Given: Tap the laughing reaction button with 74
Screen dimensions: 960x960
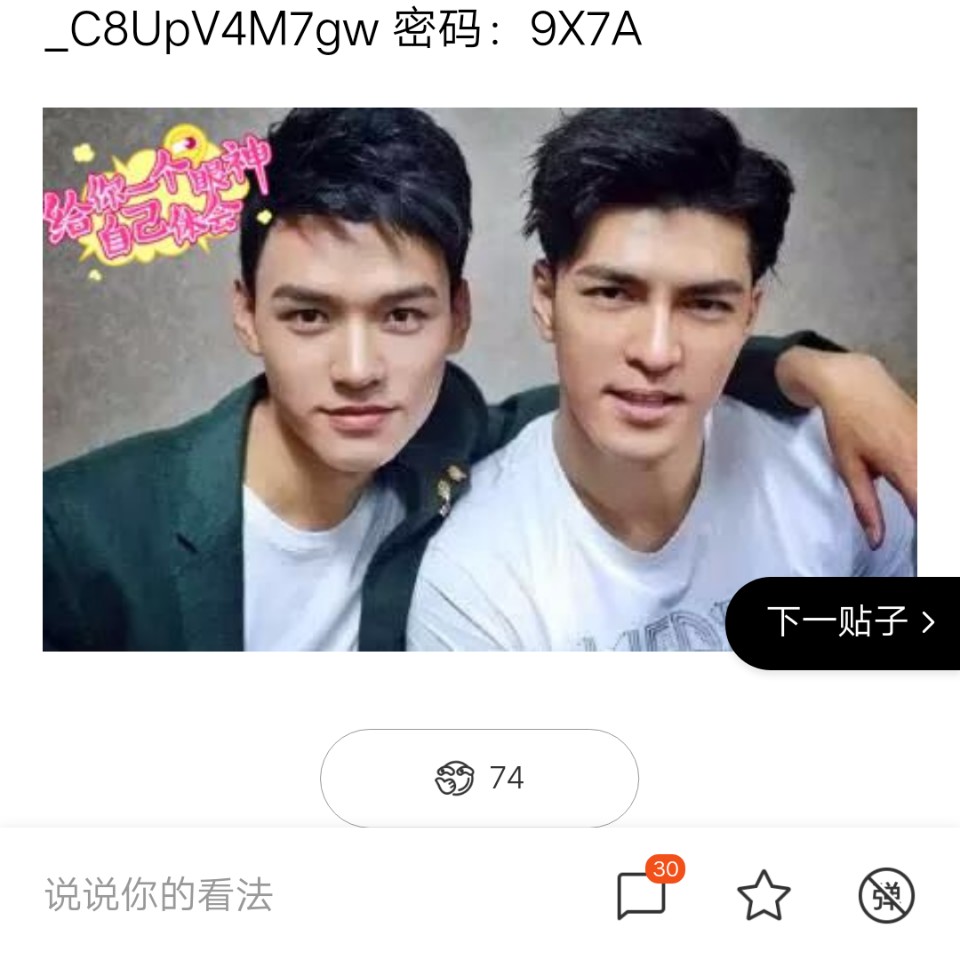Looking at the screenshot, I should click(479, 778).
